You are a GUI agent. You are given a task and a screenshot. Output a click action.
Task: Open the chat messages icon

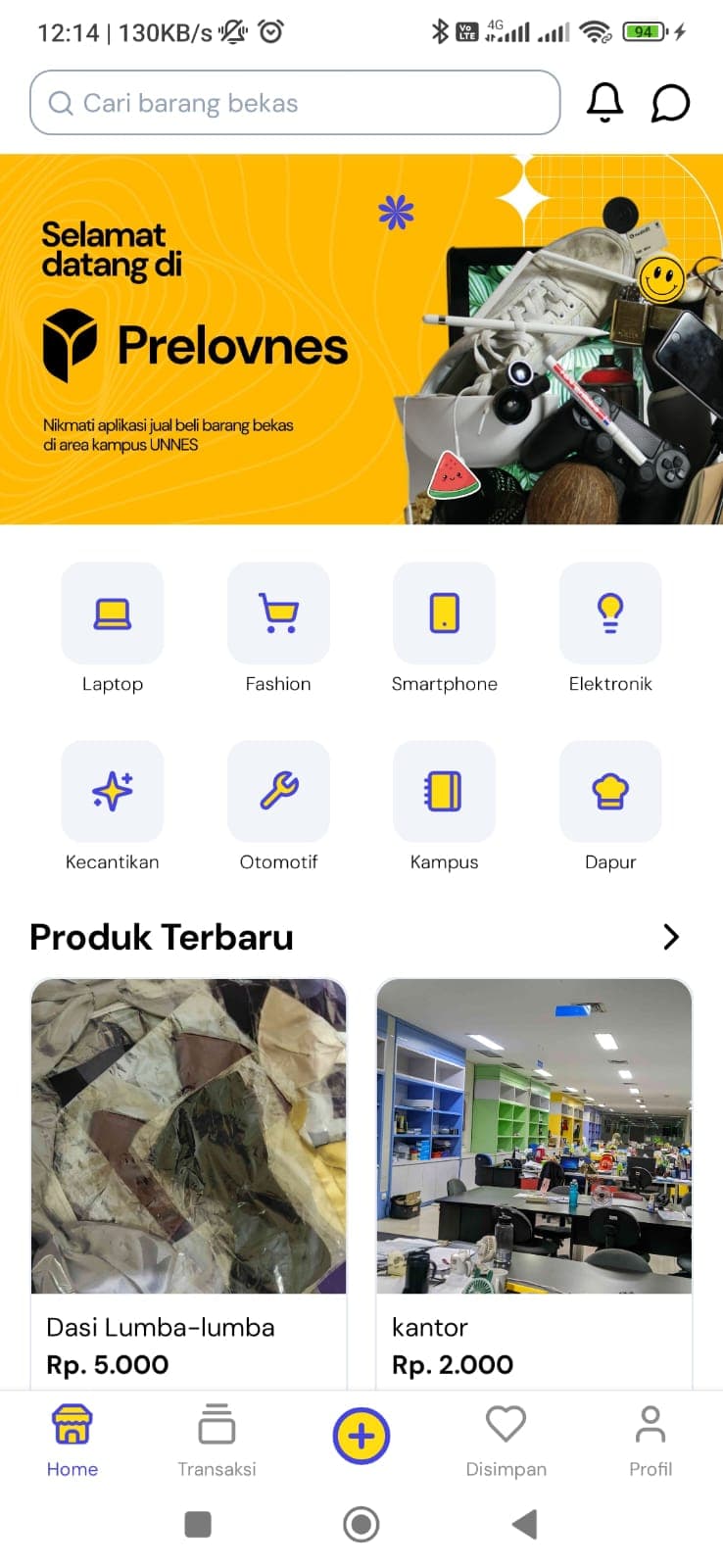tap(670, 103)
